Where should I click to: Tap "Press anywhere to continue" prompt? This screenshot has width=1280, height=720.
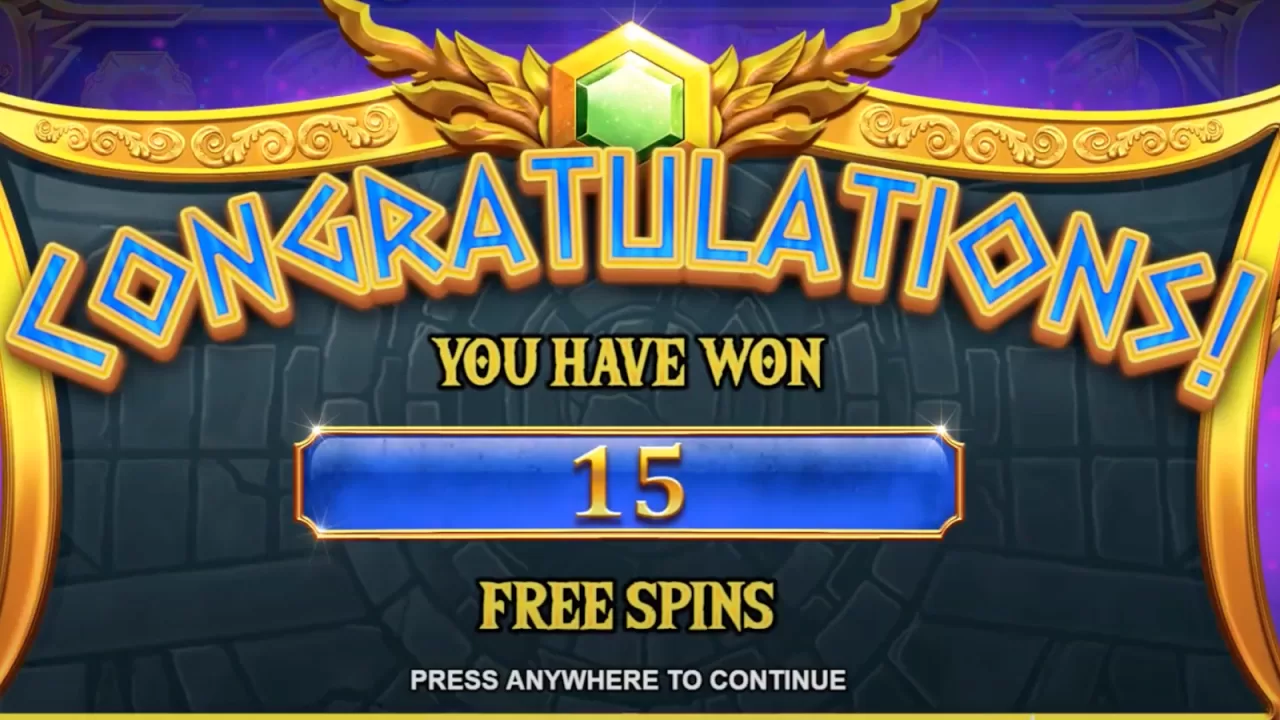point(628,680)
